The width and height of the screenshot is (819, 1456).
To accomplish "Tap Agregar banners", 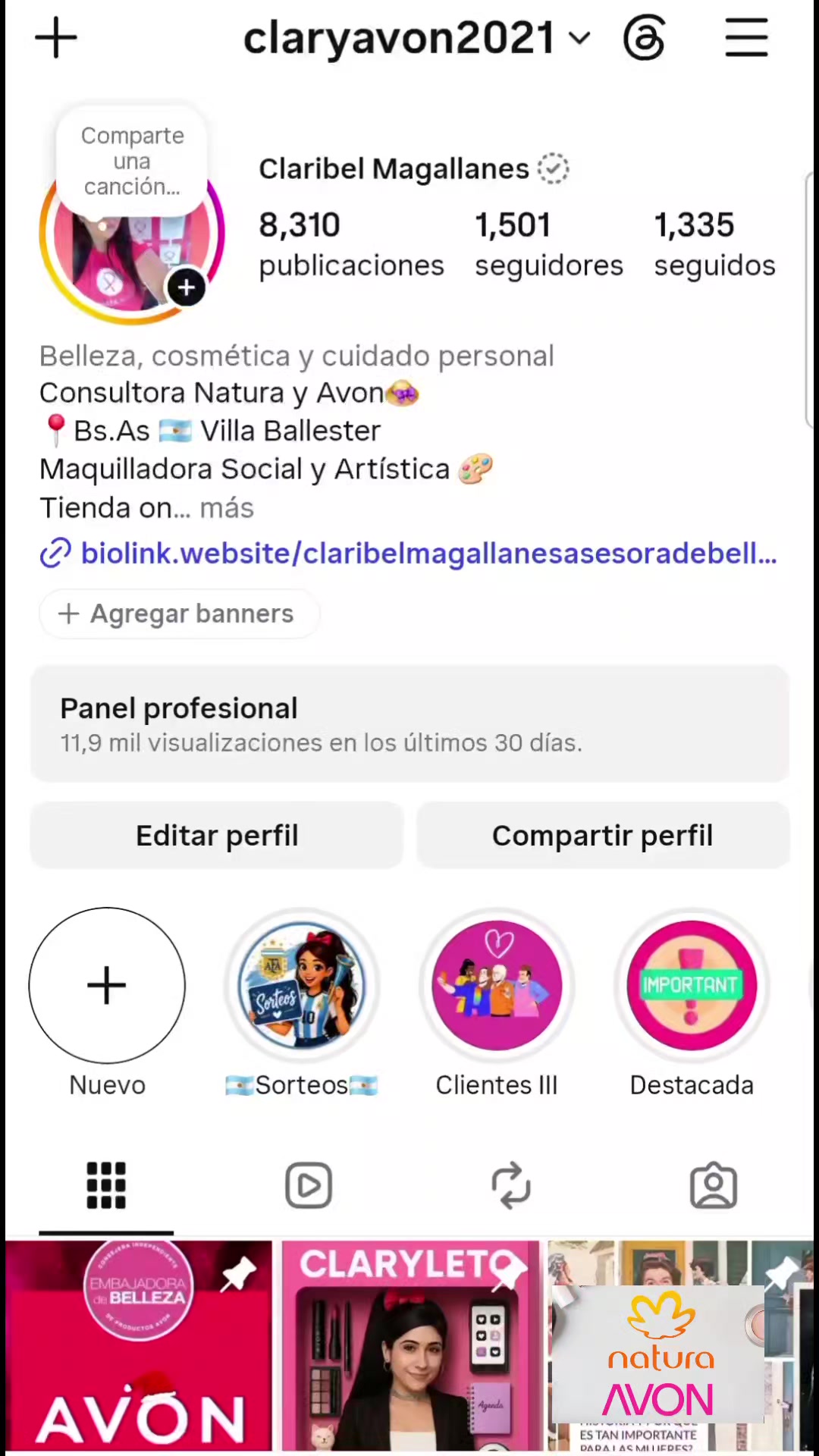I will pyautogui.click(x=179, y=613).
